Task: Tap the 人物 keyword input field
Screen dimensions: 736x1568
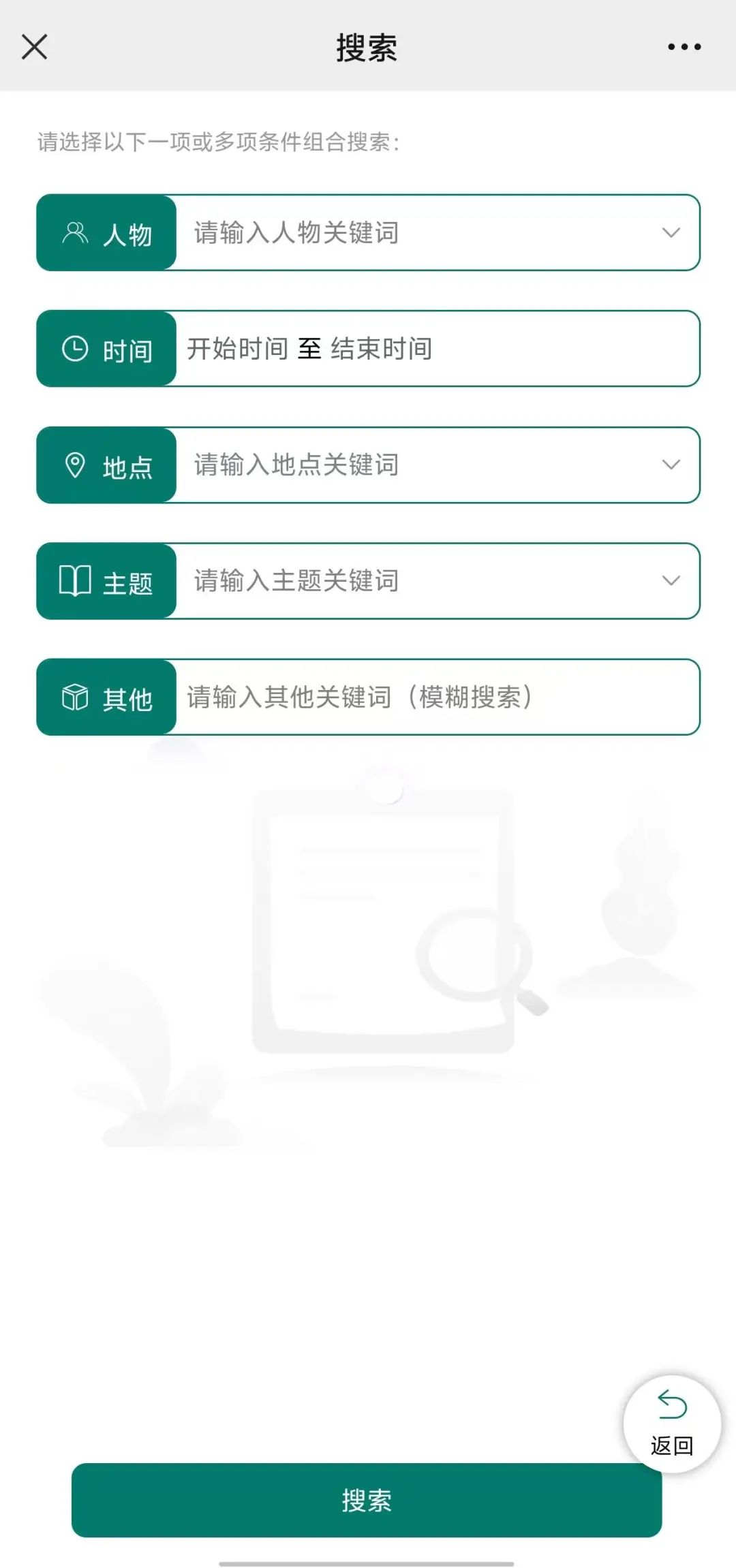Action: 416,233
